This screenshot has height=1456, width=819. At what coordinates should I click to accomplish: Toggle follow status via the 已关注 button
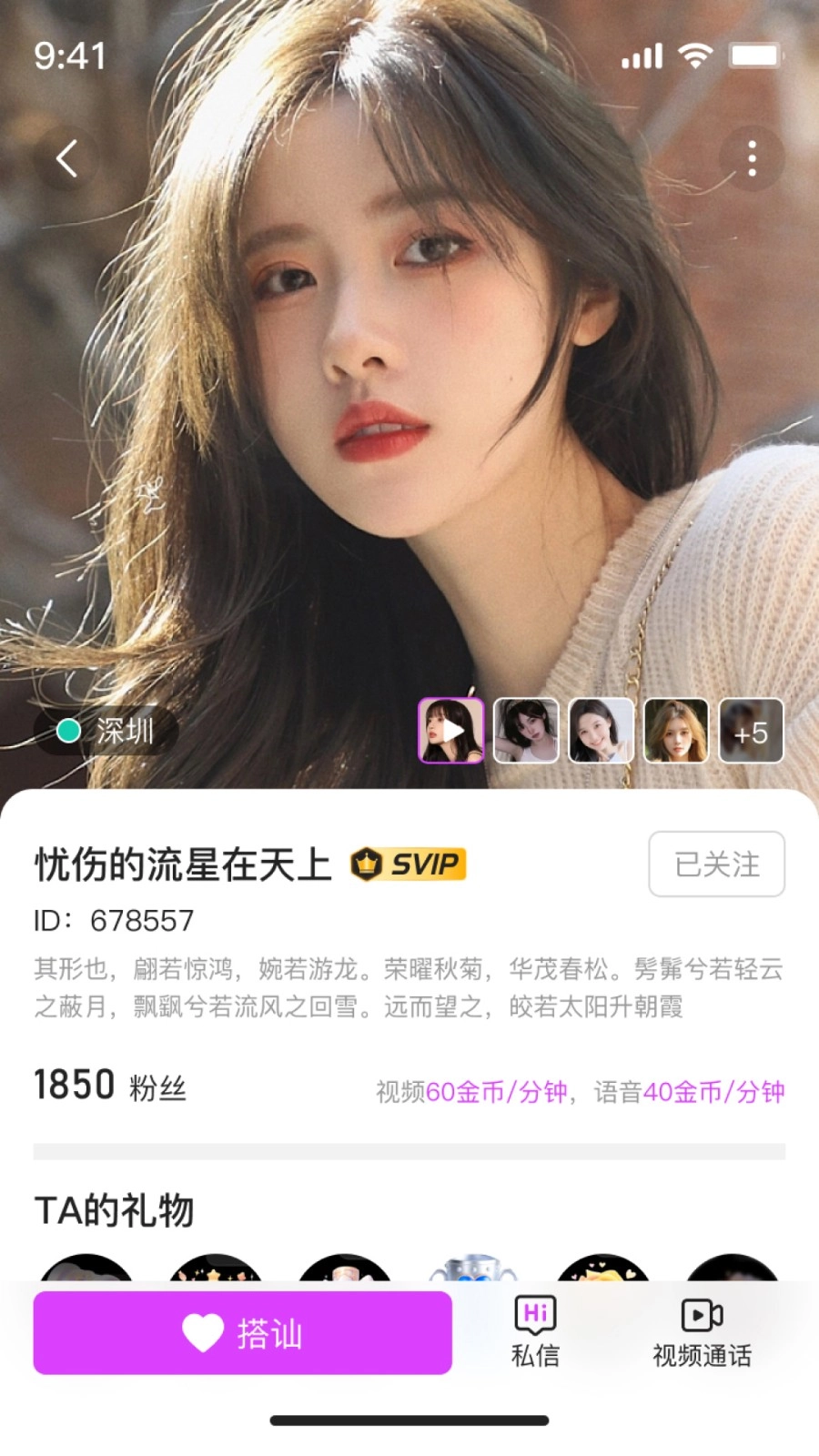tap(716, 864)
